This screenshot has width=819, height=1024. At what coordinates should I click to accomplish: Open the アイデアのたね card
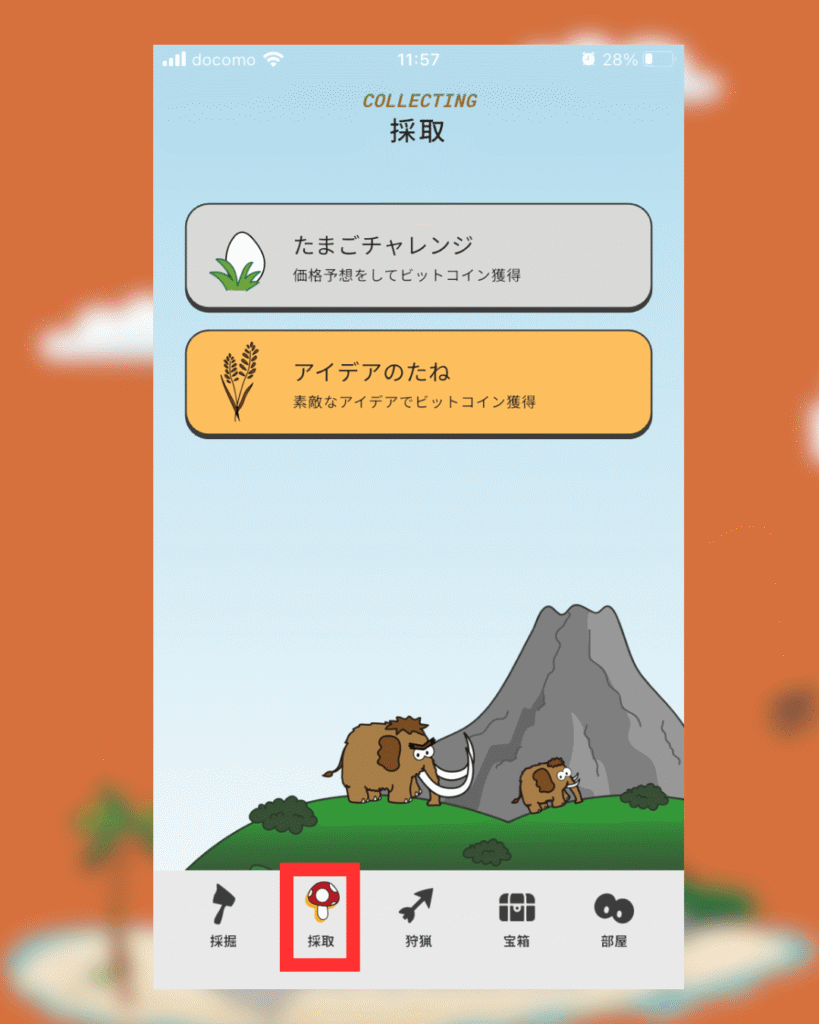(x=418, y=383)
